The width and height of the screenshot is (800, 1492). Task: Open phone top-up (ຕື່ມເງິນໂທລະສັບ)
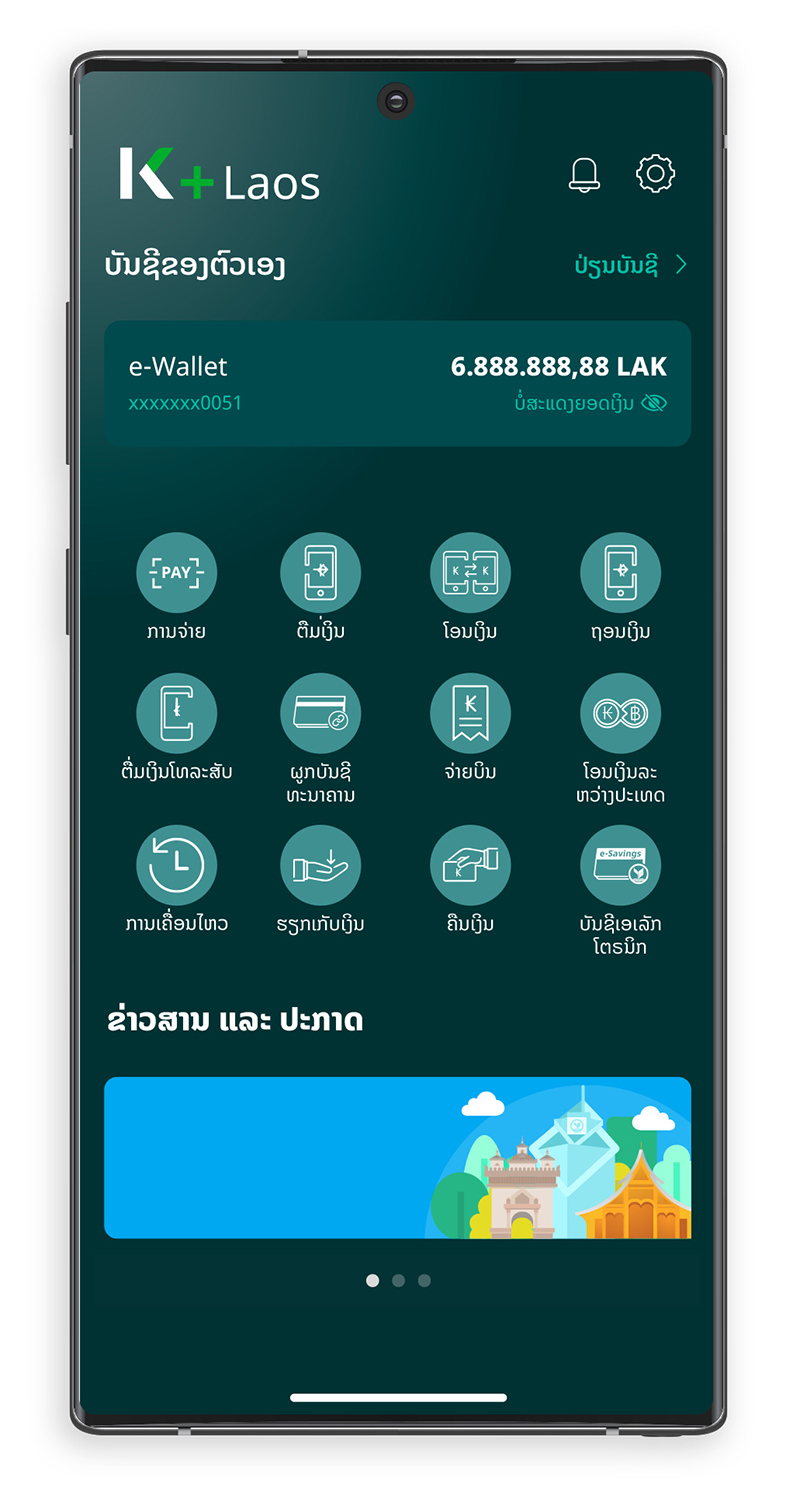(176, 714)
